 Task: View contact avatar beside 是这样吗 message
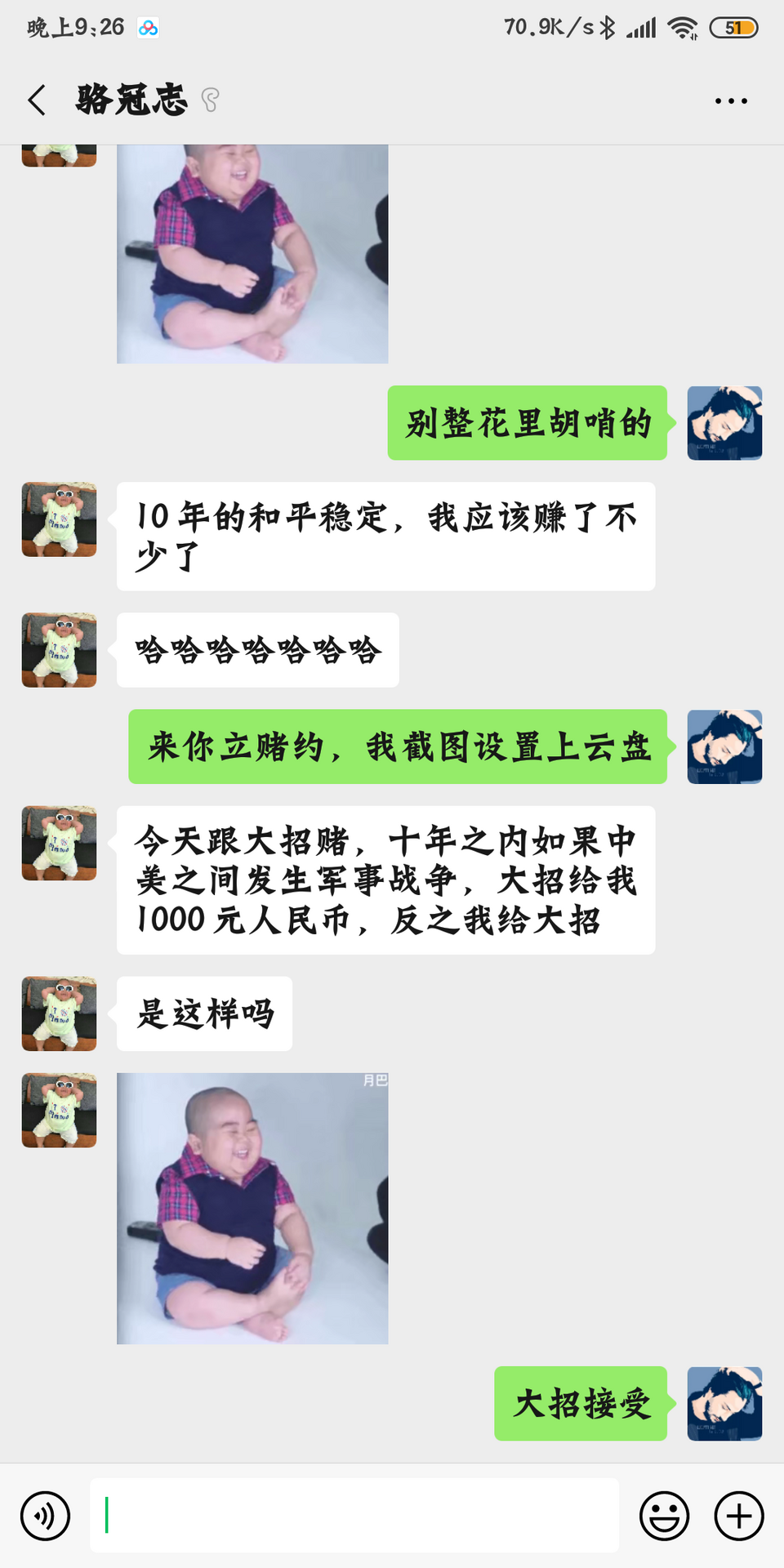pyautogui.click(x=59, y=1013)
